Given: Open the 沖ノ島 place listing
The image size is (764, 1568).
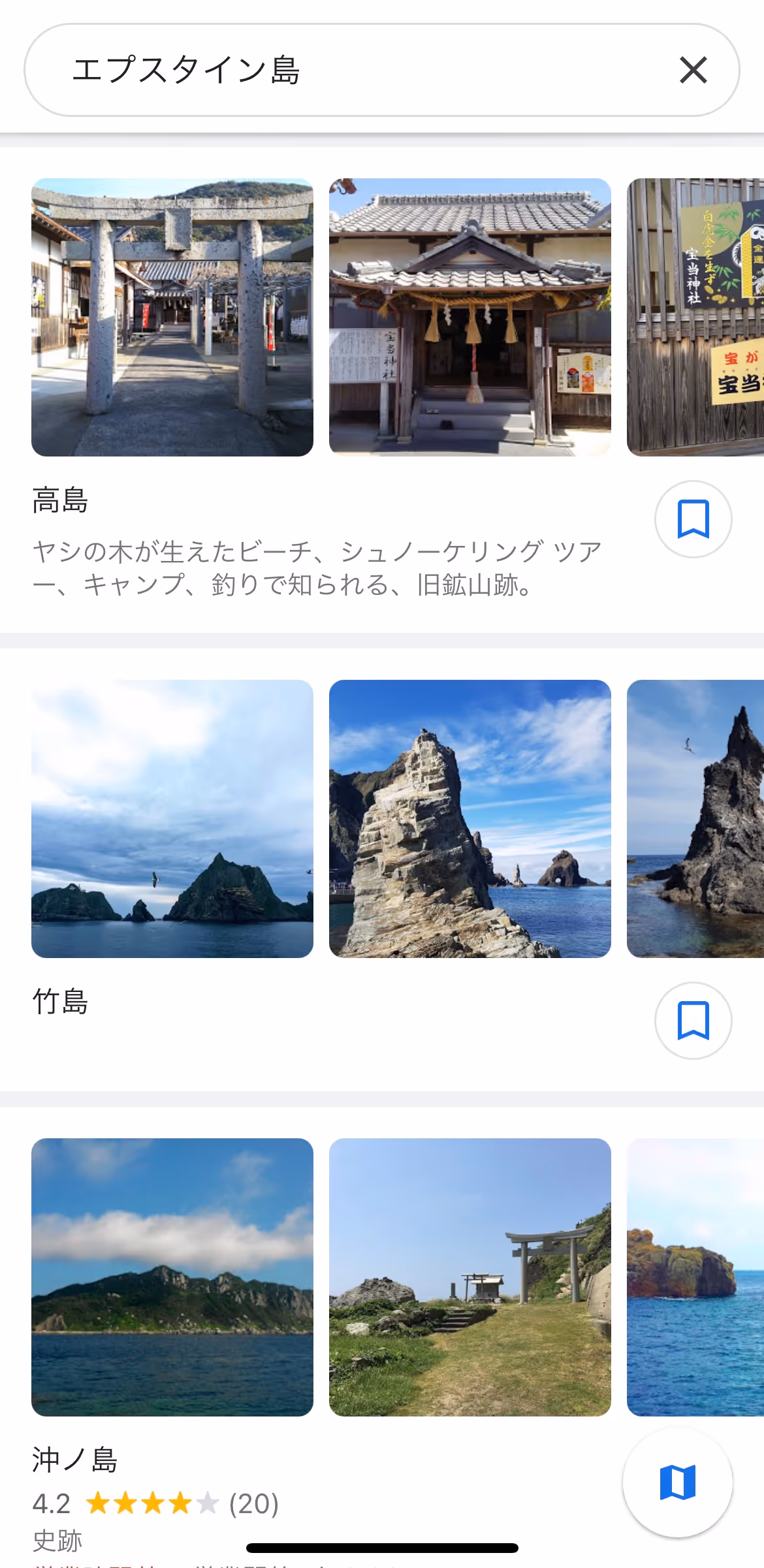Looking at the screenshot, I should coord(74,1460).
